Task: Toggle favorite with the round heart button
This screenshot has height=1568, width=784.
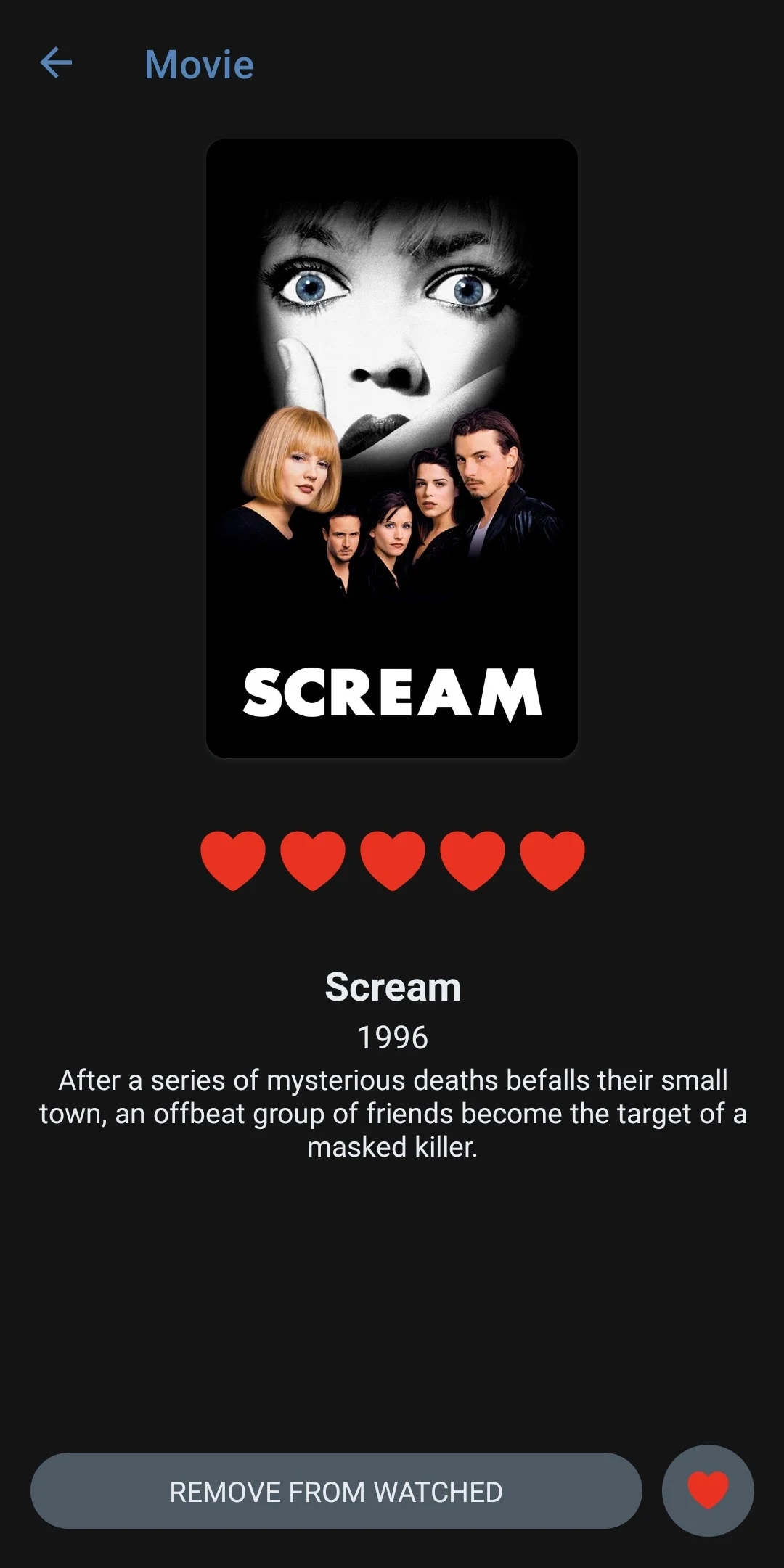Action: (x=707, y=1490)
